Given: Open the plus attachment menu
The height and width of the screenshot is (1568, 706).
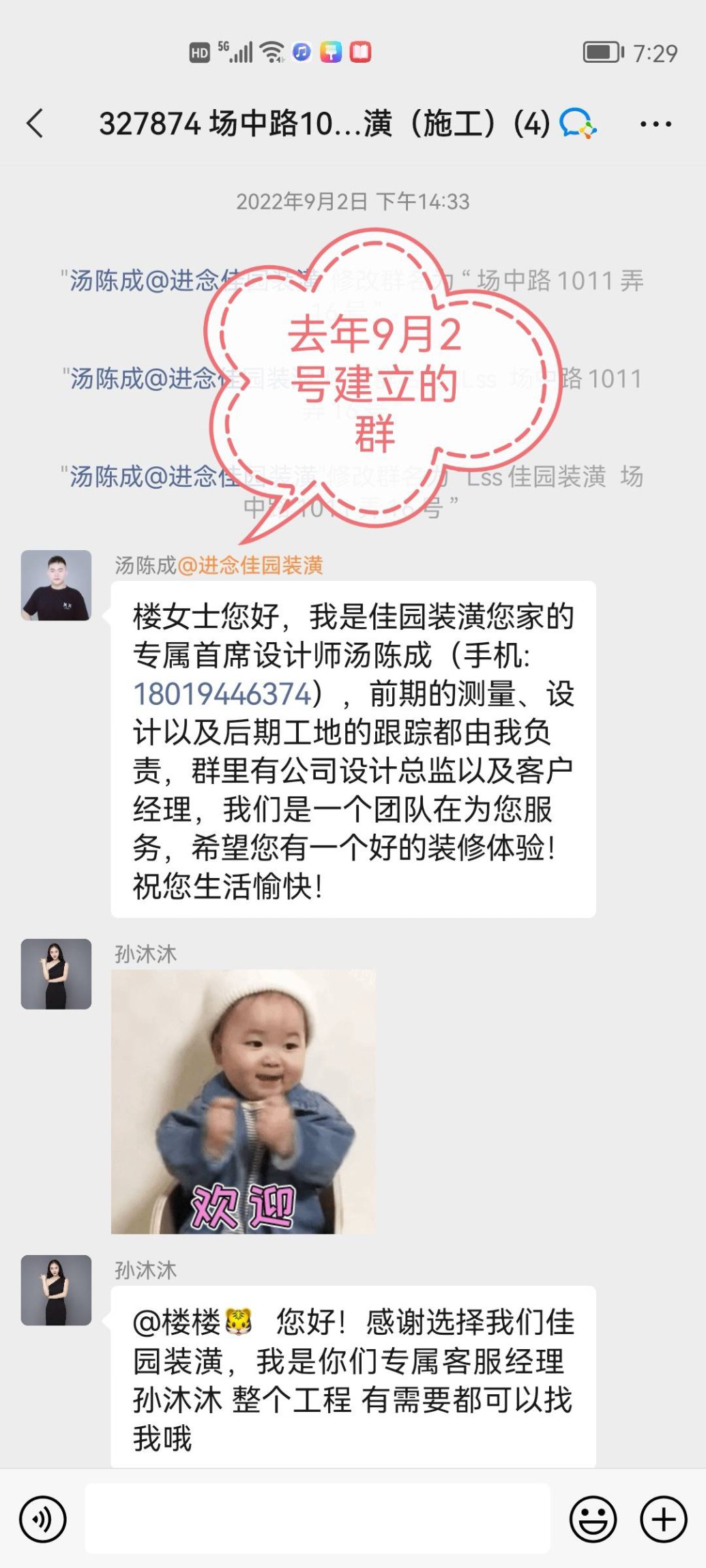Looking at the screenshot, I should click(x=663, y=1519).
